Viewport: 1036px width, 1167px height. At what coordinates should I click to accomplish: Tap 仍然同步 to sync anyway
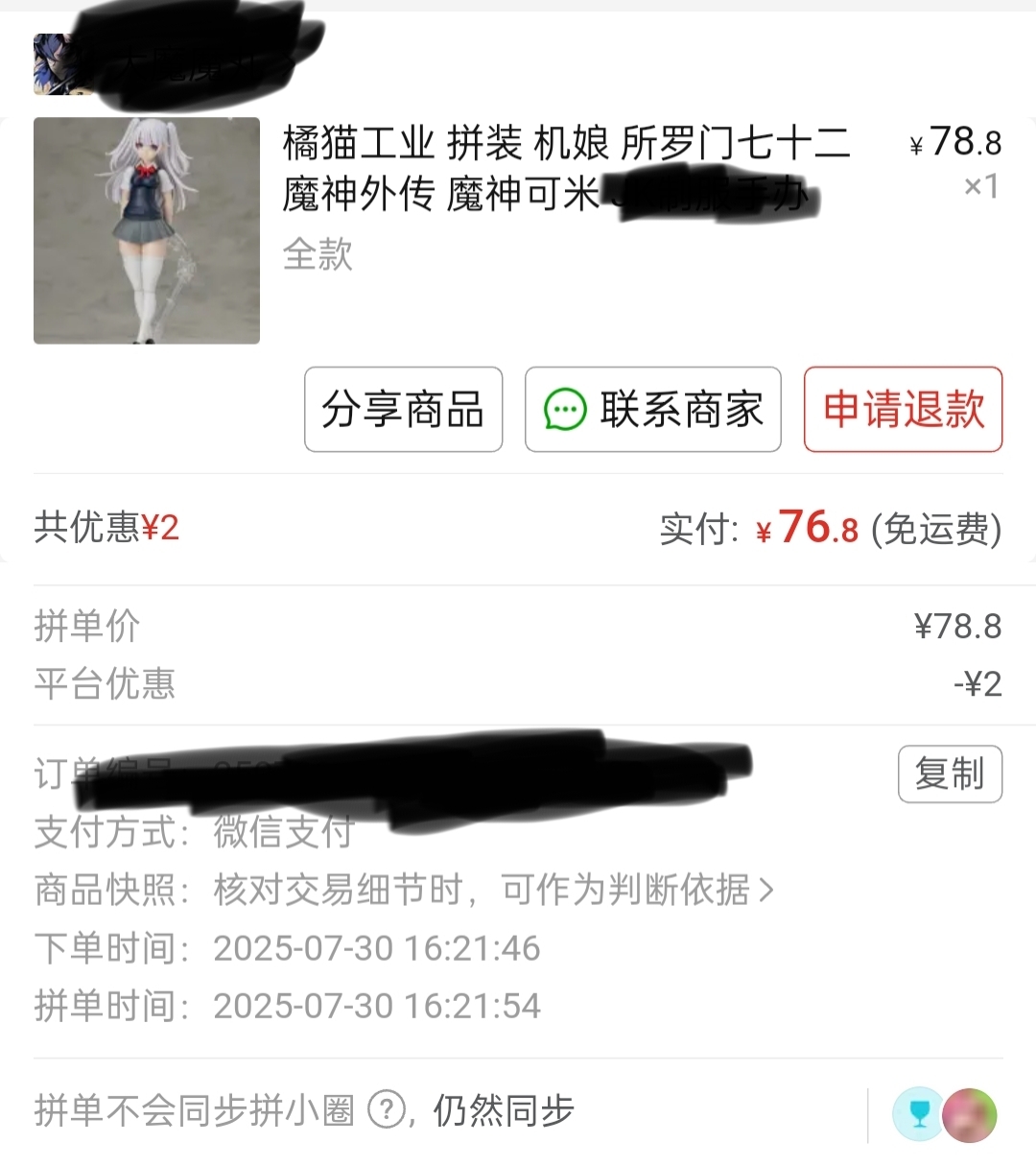504,1110
